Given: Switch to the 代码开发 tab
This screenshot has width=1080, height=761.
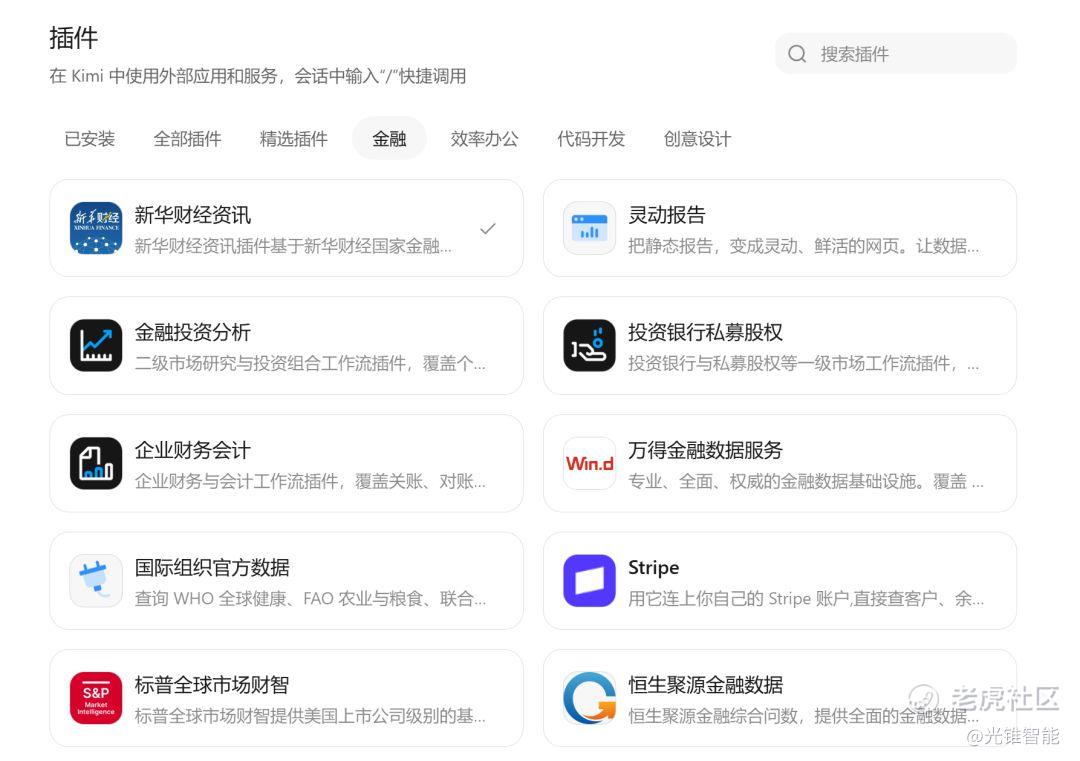Looking at the screenshot, I should tap(591, 138).
